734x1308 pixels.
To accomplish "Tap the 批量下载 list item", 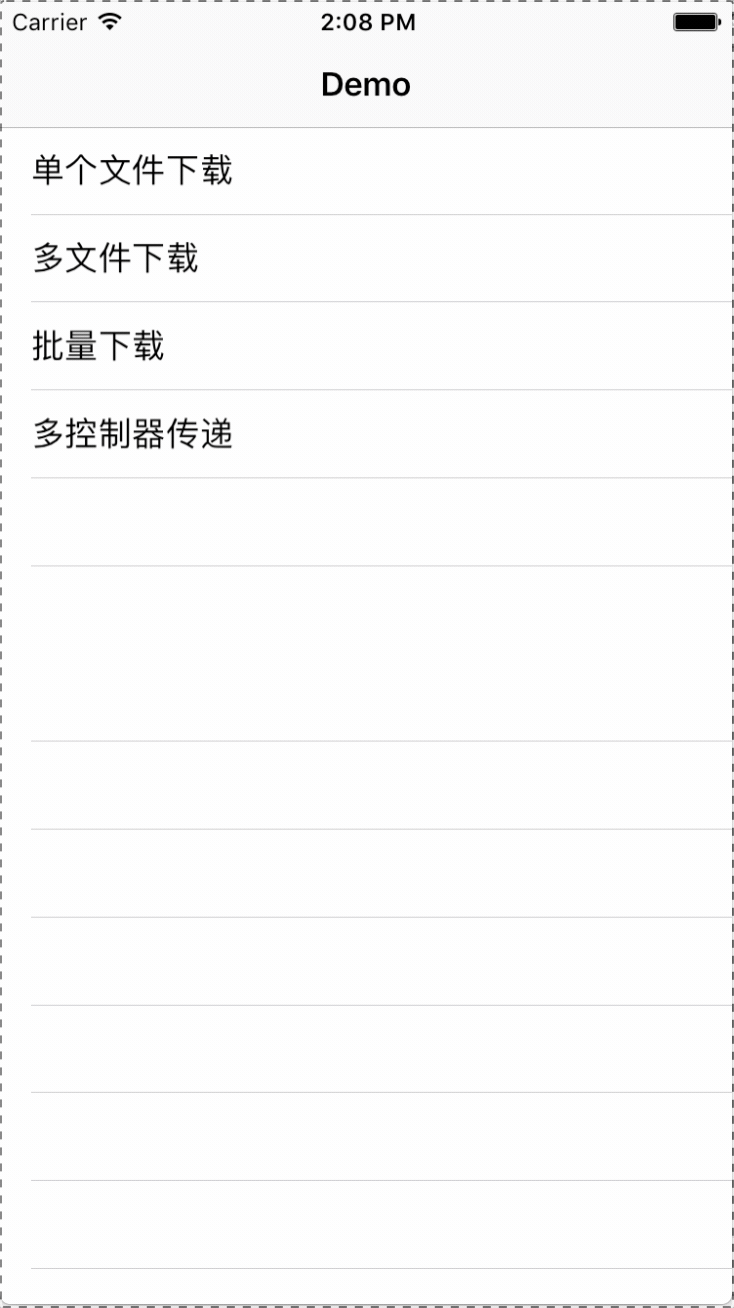I will pyautogui.click(x=98, y=346).
